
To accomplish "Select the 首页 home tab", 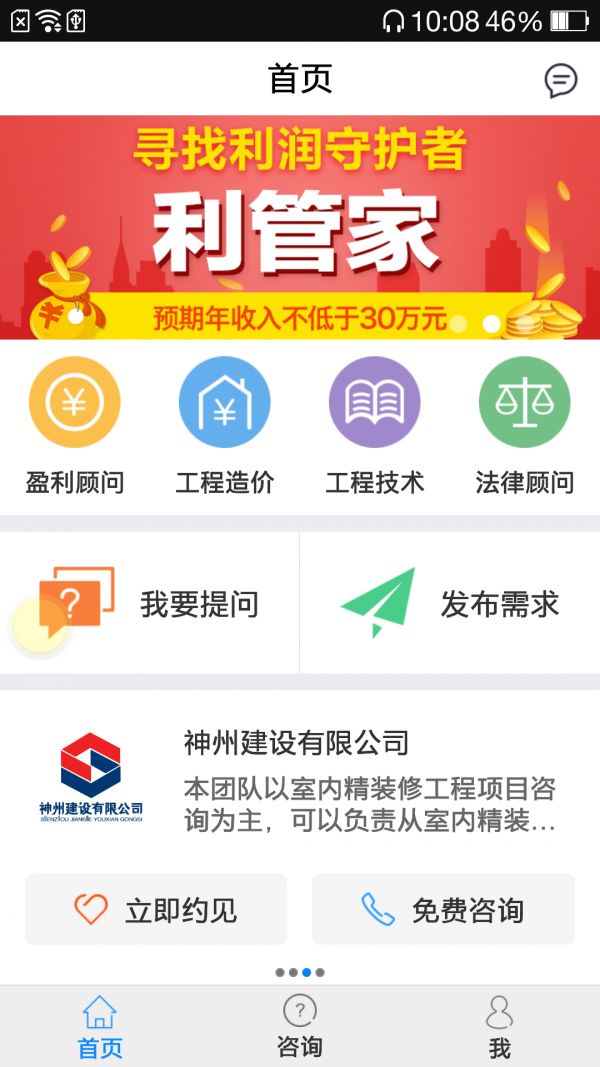I will pos(100,1027).
